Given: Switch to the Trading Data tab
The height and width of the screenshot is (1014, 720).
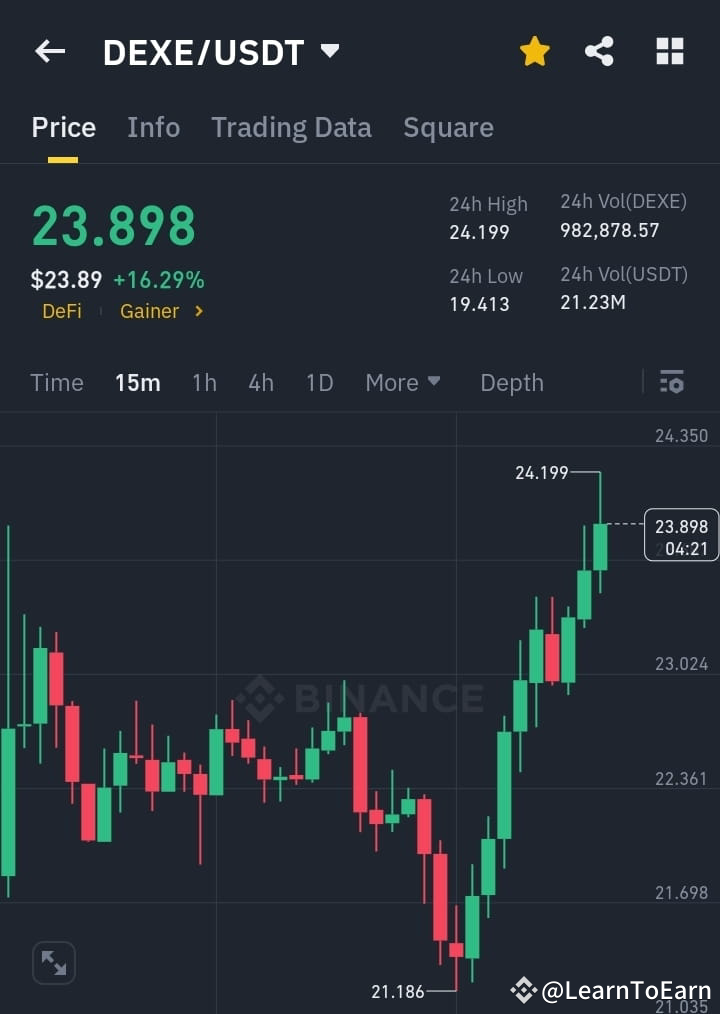Looking at the screenshot, I should click(x=291, y=127).
